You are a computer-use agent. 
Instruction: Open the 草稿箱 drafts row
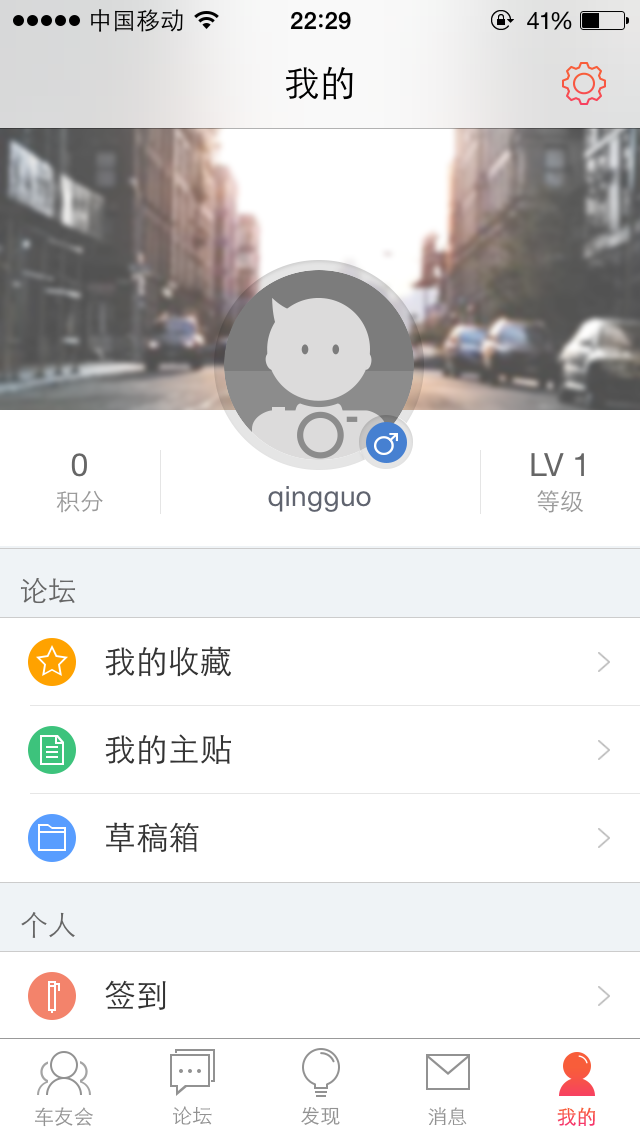click(x=320, y=838)
